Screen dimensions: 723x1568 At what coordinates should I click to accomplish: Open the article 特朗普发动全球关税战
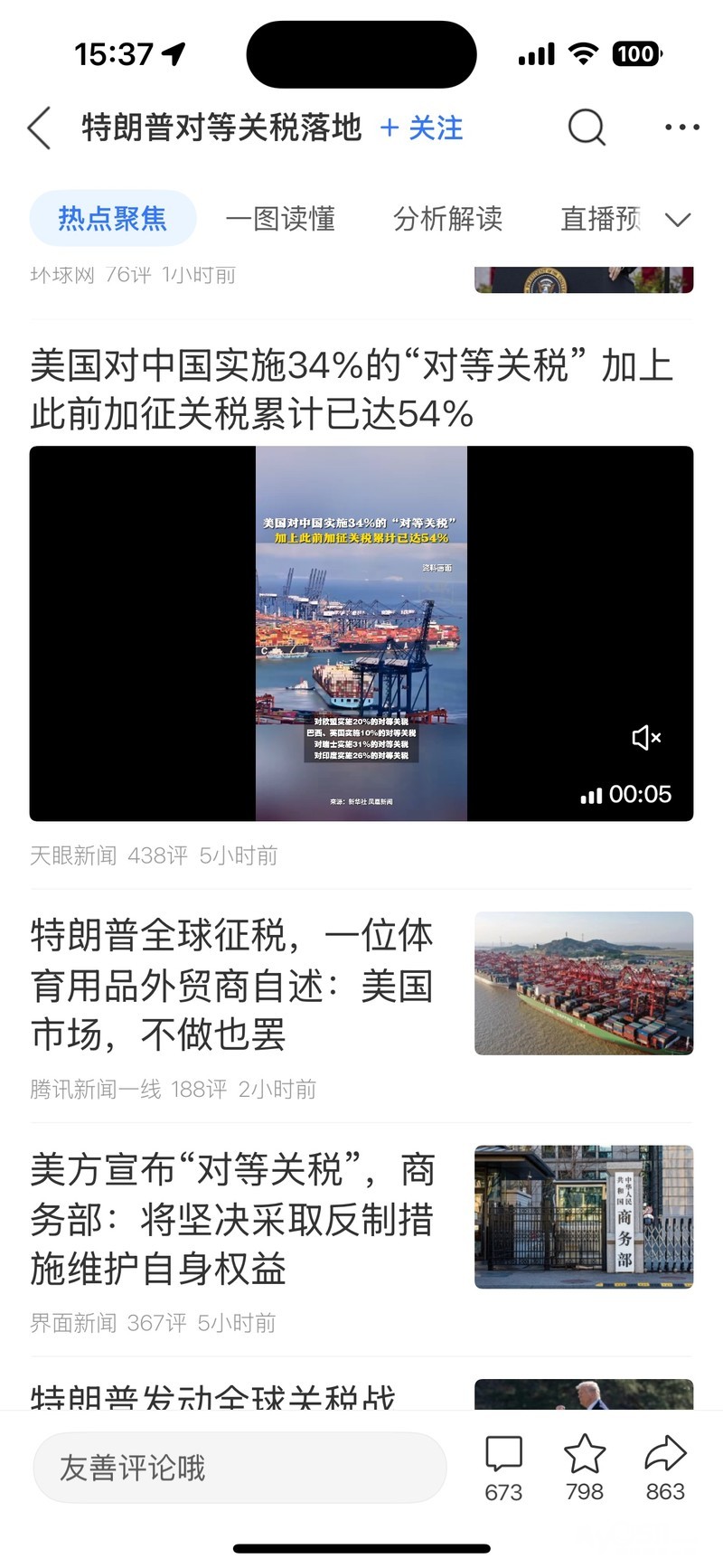coord(213,1395)
